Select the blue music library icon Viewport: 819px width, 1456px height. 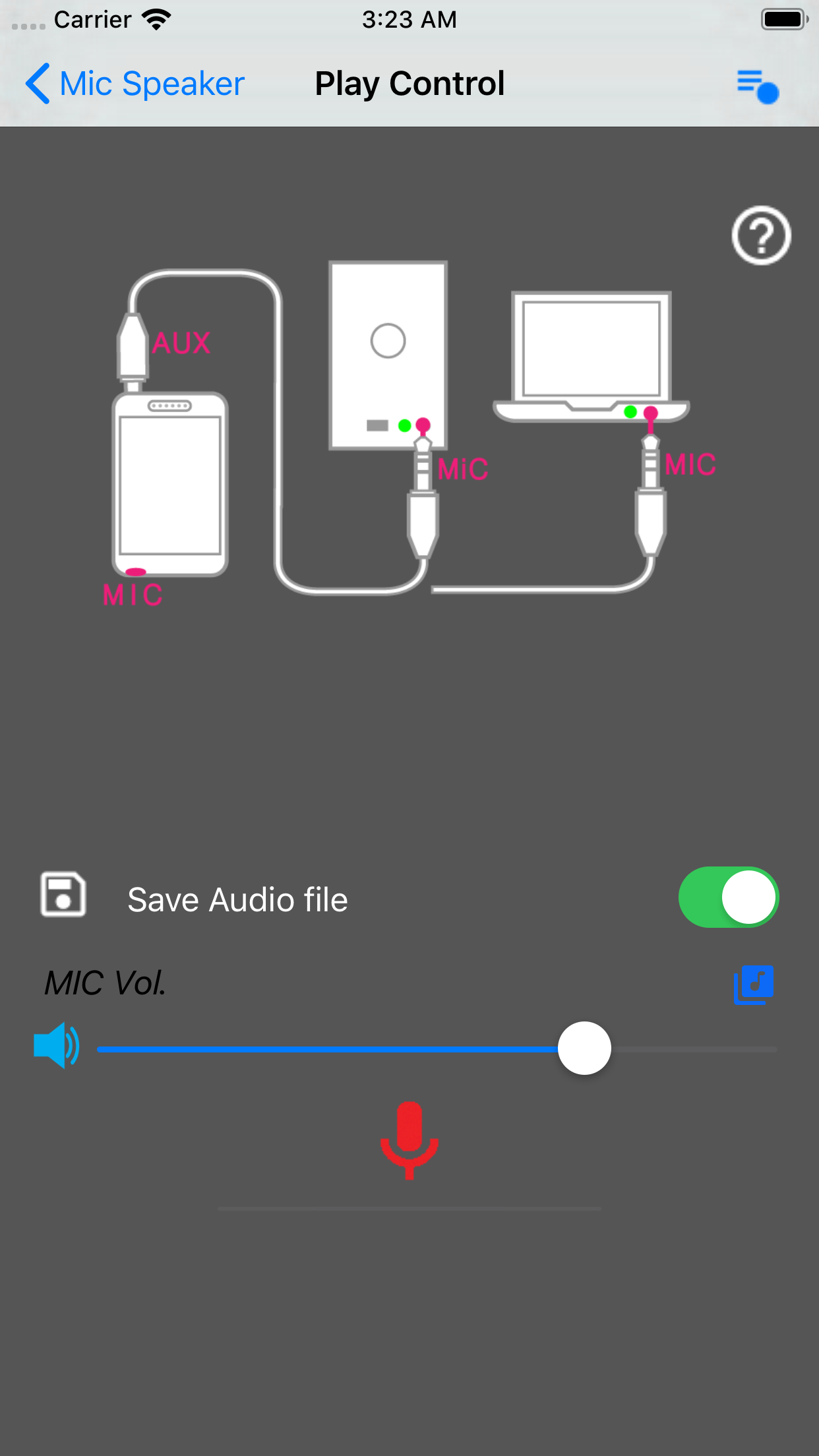point(754,985)
